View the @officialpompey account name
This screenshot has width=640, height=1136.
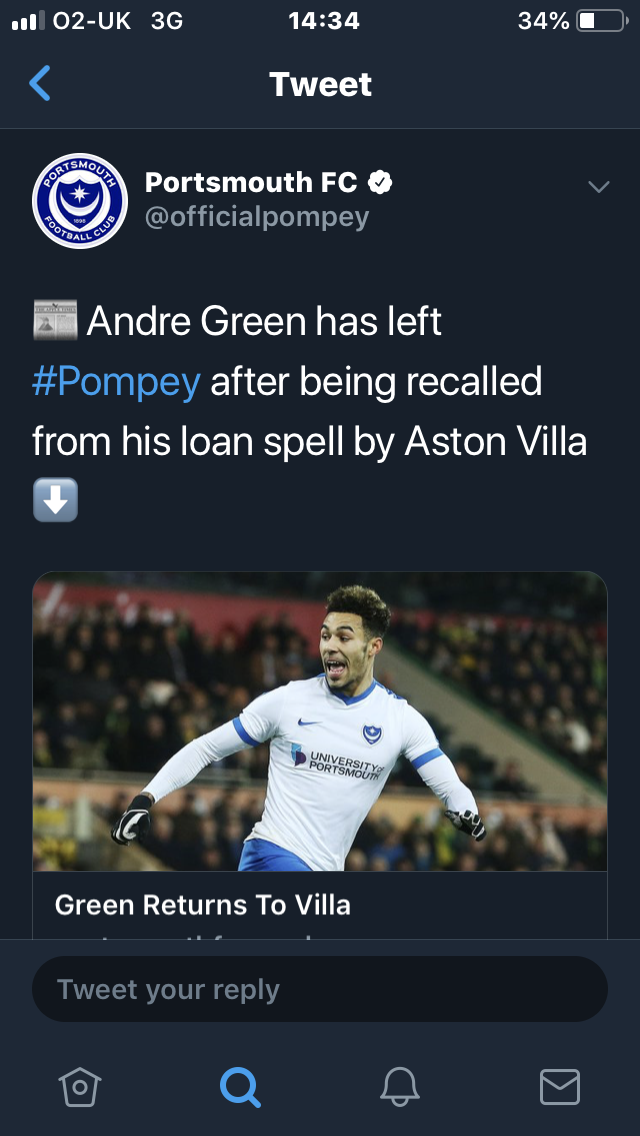tap(257, 216)
